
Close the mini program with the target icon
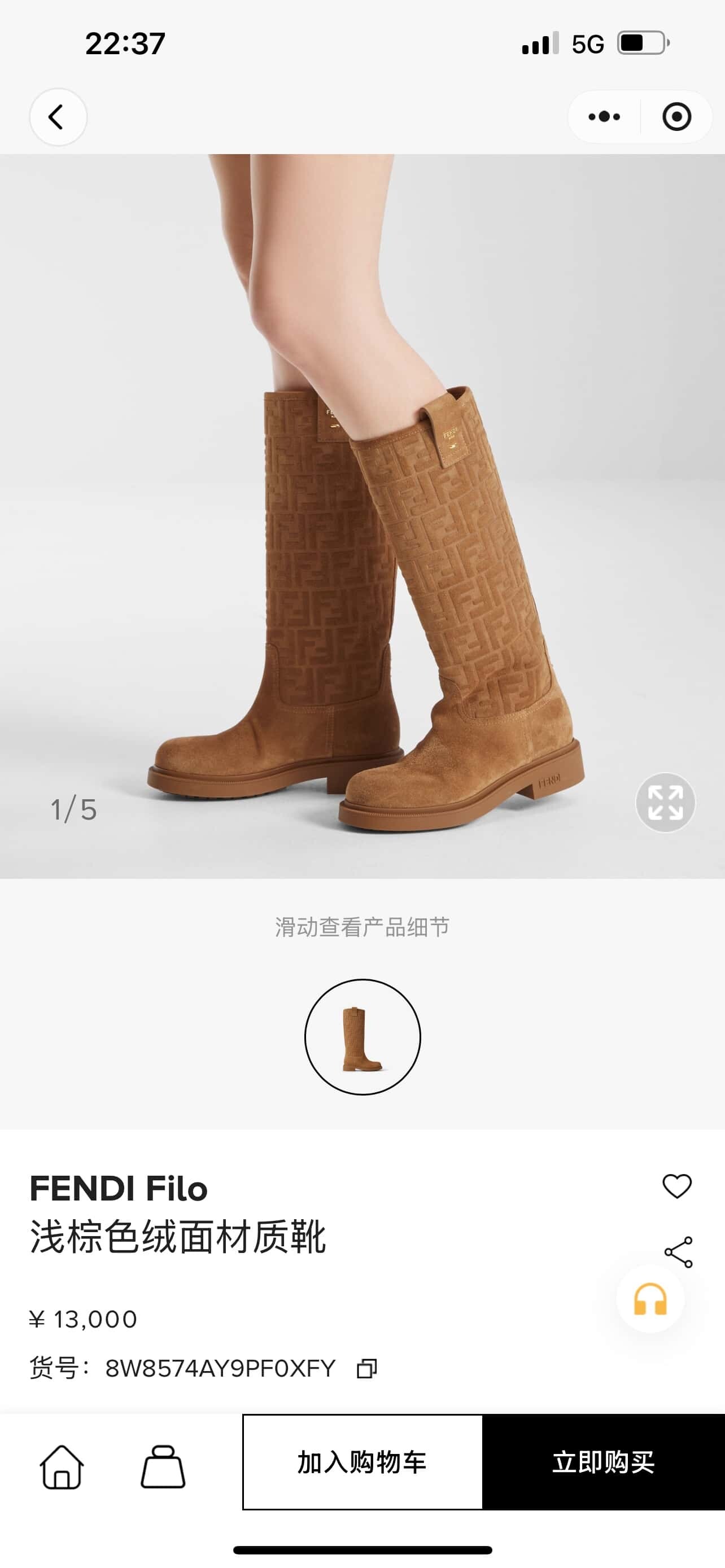676,117
